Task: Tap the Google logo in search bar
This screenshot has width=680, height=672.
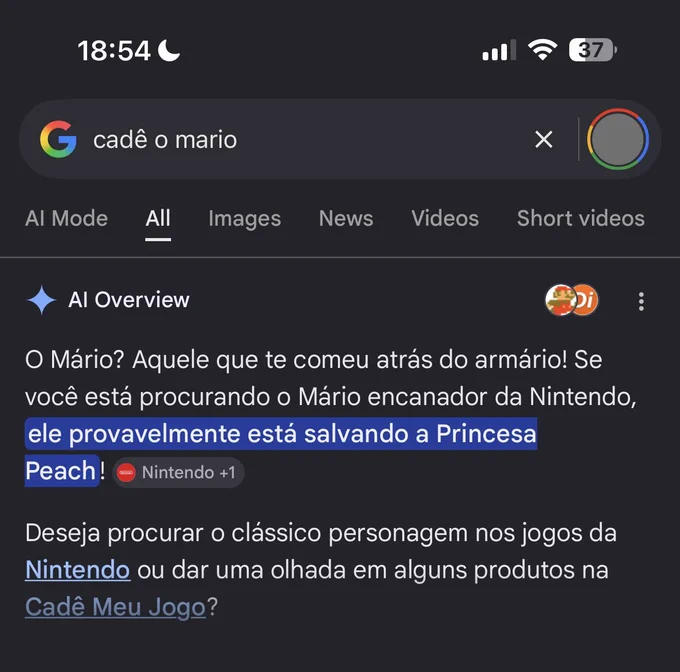Action: [x=58, y=139]
